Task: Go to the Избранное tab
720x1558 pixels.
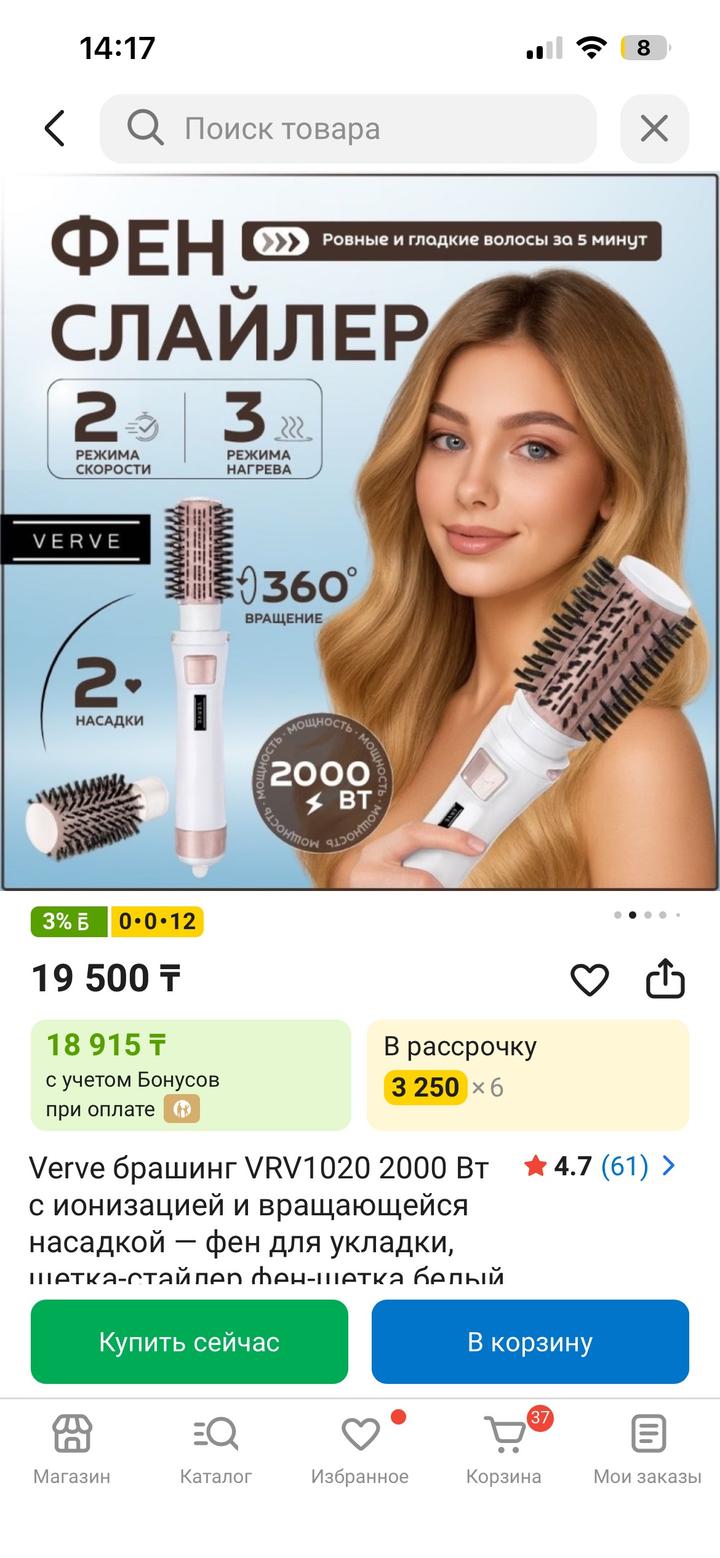Action: coord(360,1450)
